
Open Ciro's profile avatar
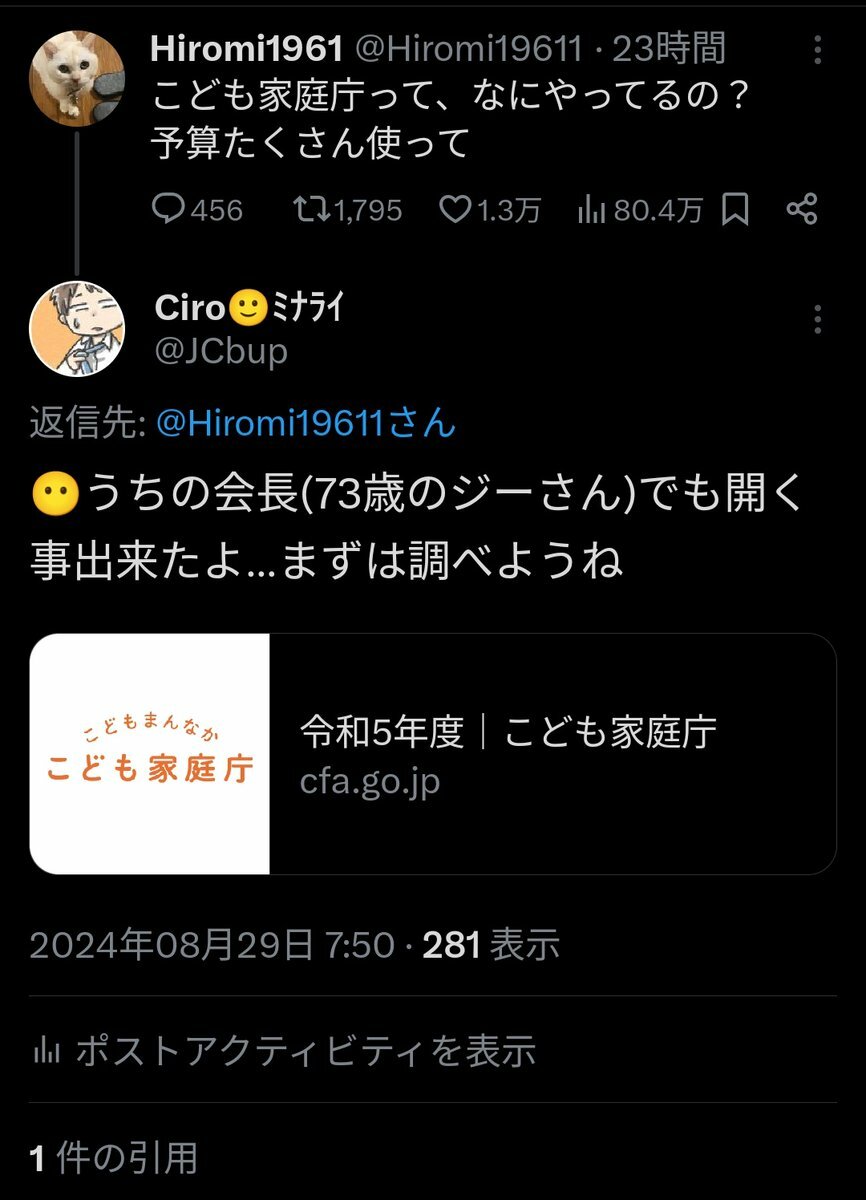(x=78, y=328)
